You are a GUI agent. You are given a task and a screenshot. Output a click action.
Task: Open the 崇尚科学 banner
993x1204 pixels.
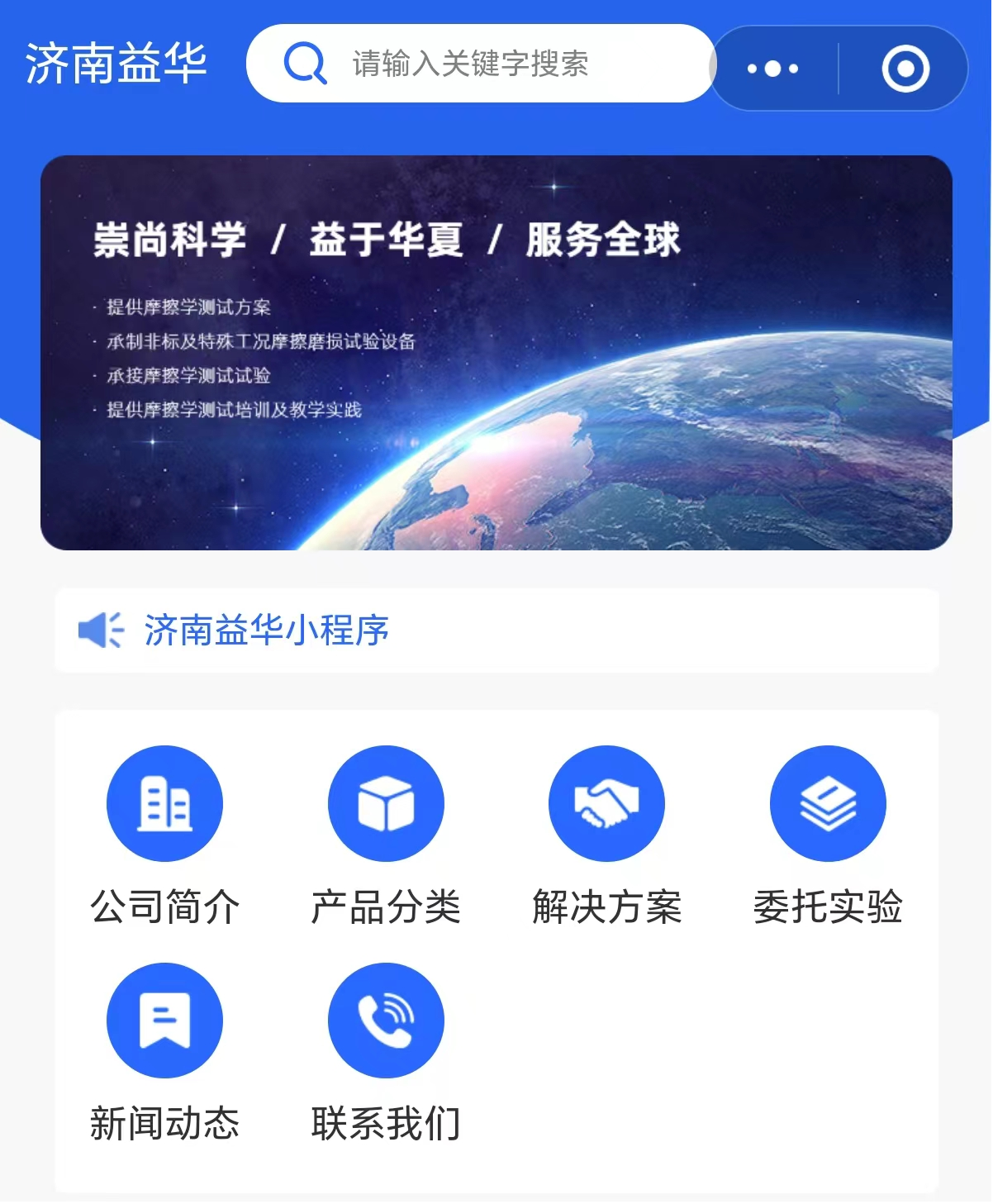click(496, 353)
